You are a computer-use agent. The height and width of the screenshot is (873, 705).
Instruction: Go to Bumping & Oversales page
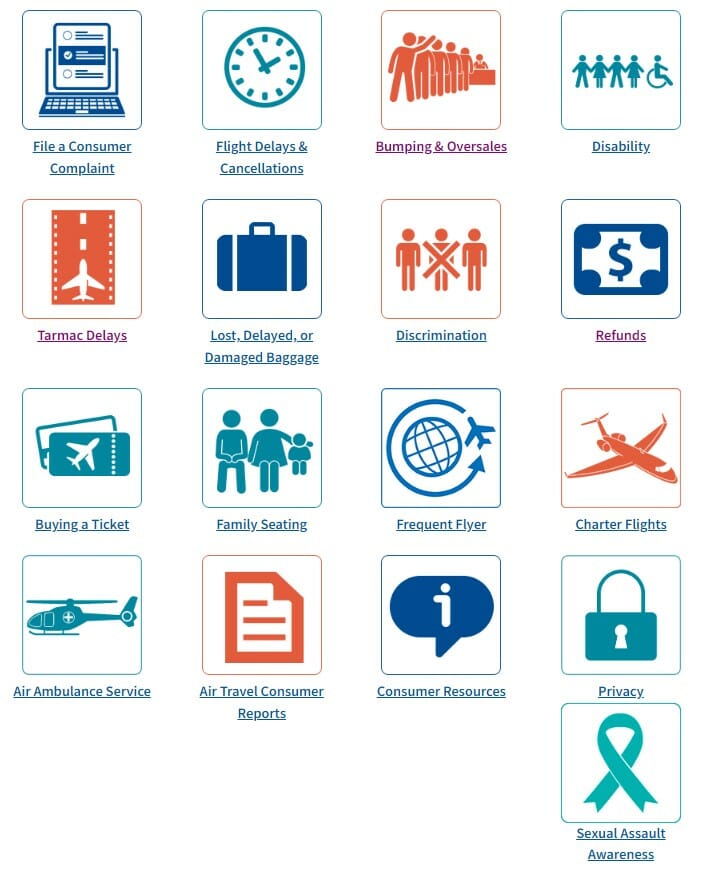pyautogui.click(x=441, y=147)
